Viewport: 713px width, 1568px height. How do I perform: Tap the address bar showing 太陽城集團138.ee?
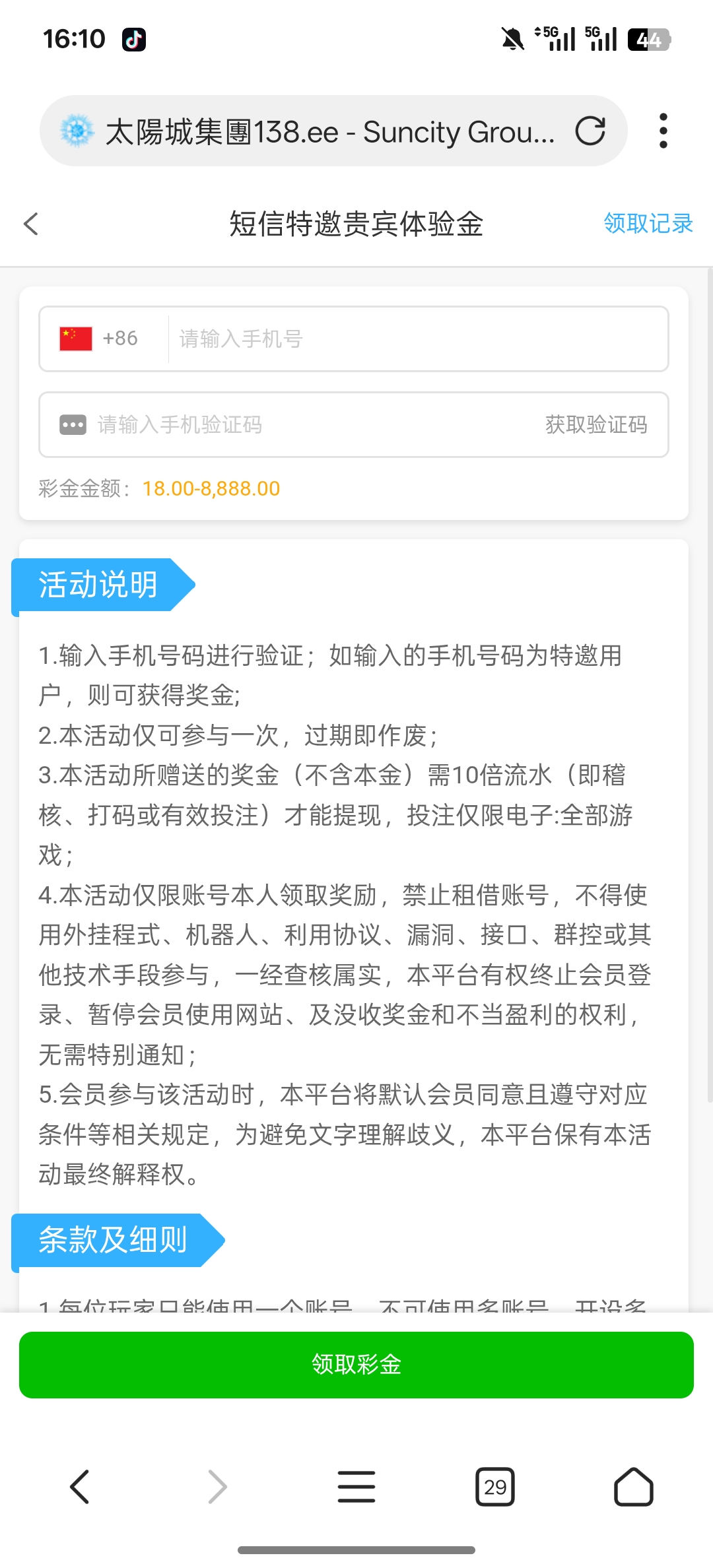pyautogui.click(x=330, y=132)
